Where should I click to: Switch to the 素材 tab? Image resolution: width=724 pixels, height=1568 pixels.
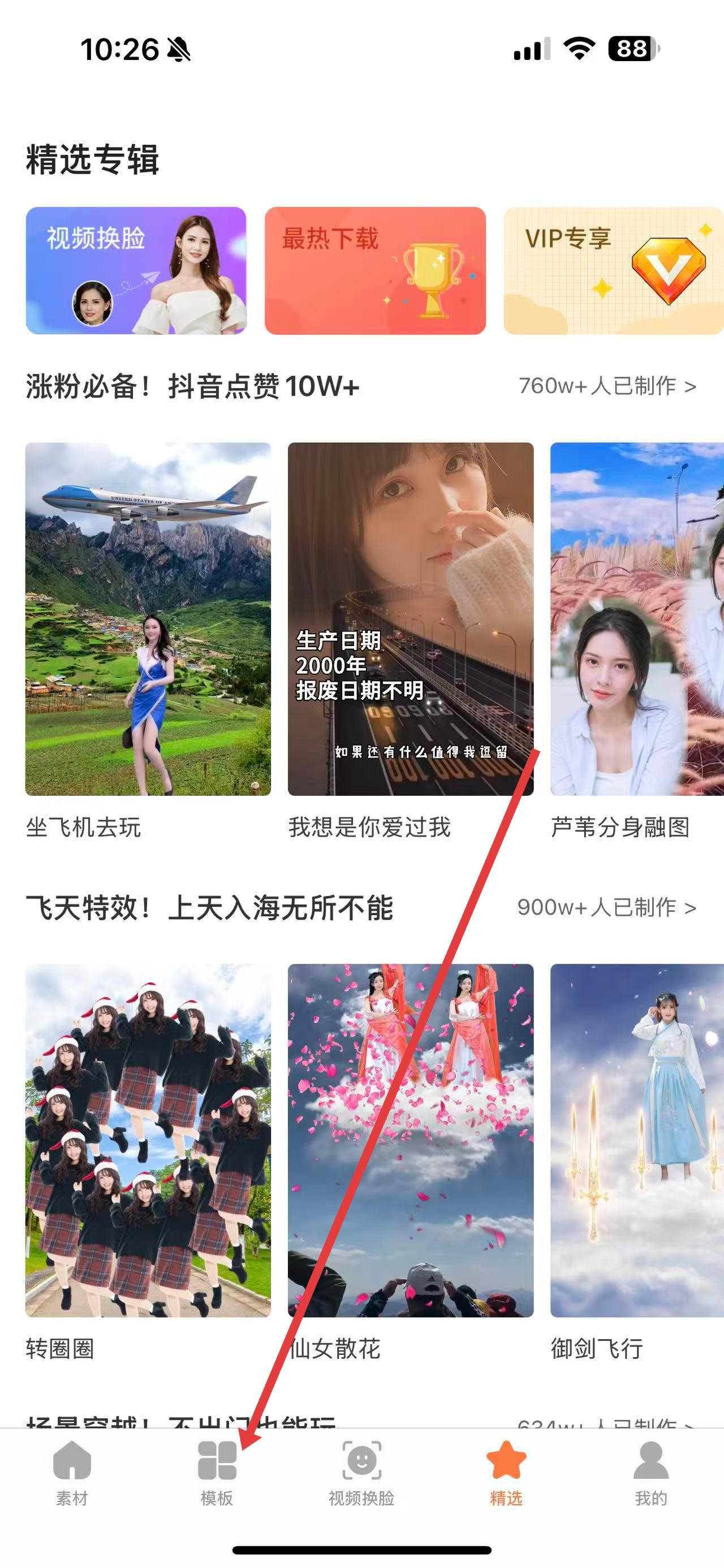[72, 1472]
